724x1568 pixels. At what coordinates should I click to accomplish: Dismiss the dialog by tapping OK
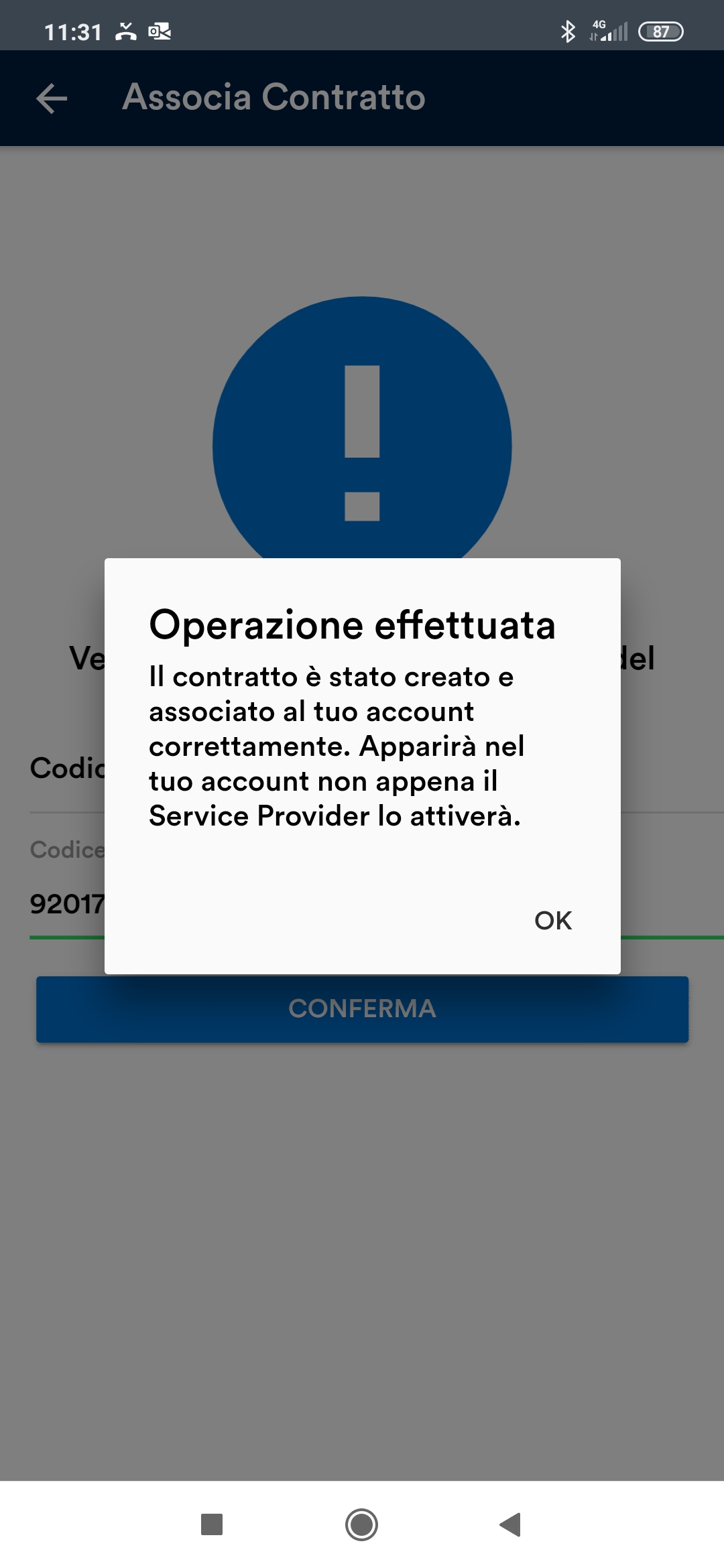(x=553, y=921)
